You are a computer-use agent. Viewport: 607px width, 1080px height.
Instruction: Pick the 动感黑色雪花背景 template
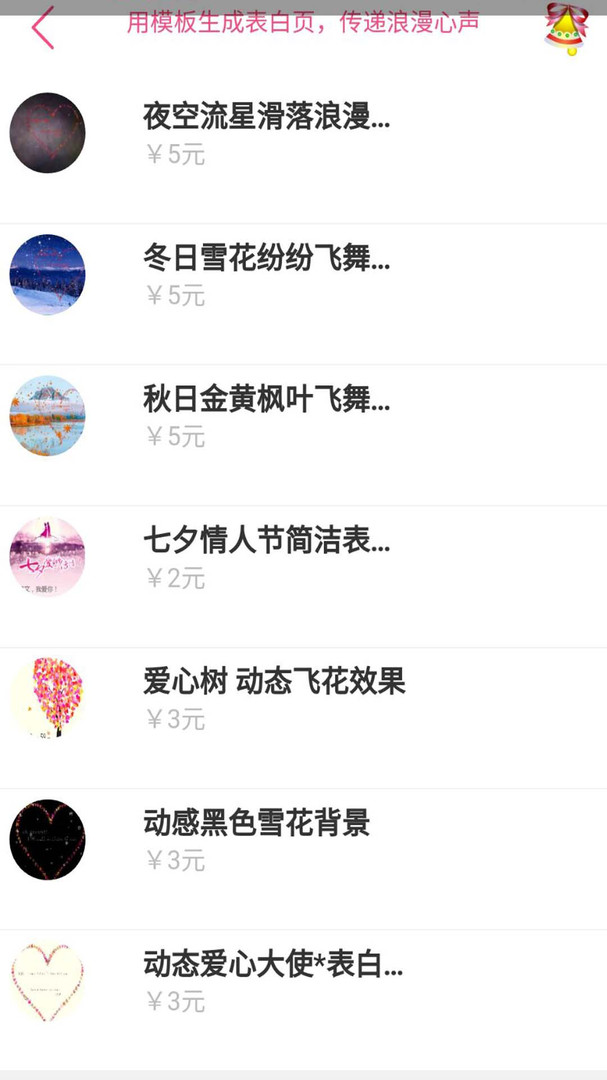(x=257, y=824)
